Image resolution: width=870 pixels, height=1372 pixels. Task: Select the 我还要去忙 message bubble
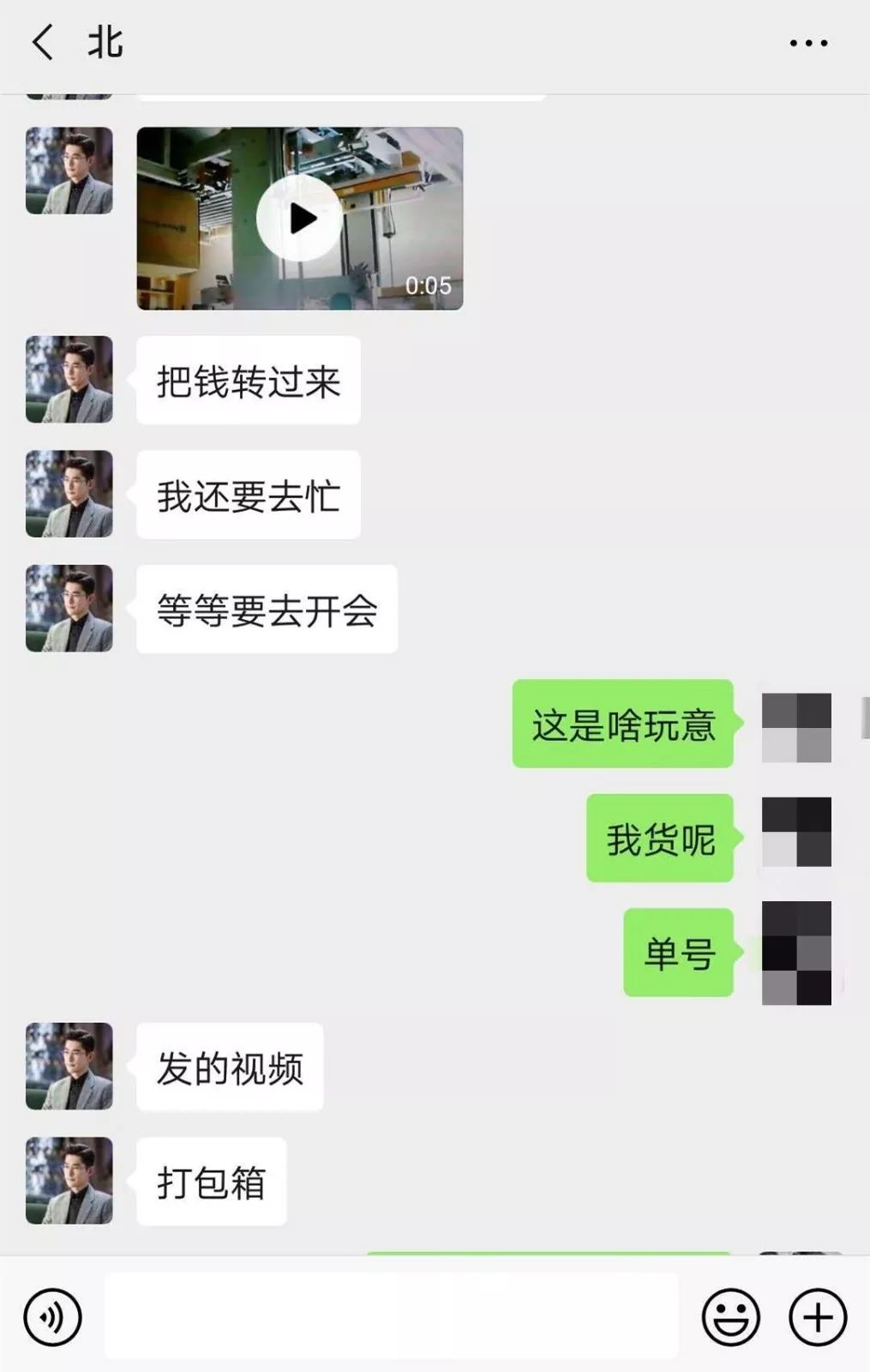[x=248, y=495]
